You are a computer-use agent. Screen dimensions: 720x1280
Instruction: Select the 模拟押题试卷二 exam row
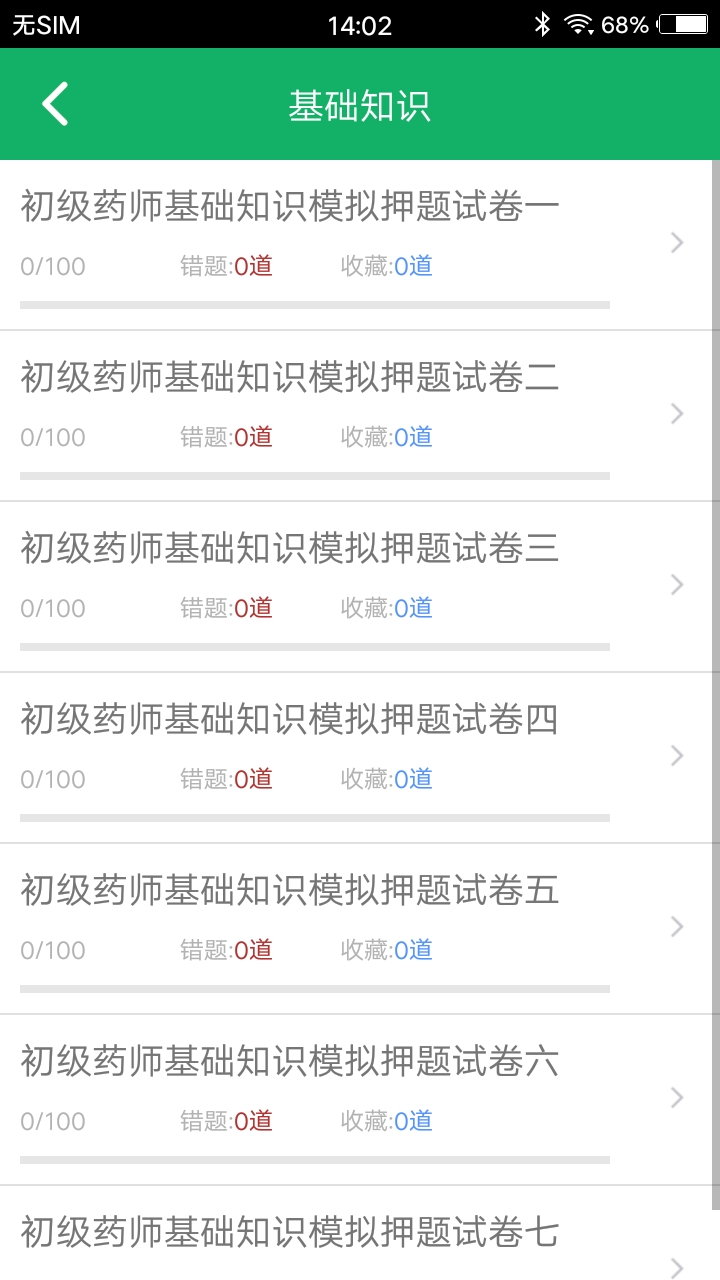coord(290,379)
